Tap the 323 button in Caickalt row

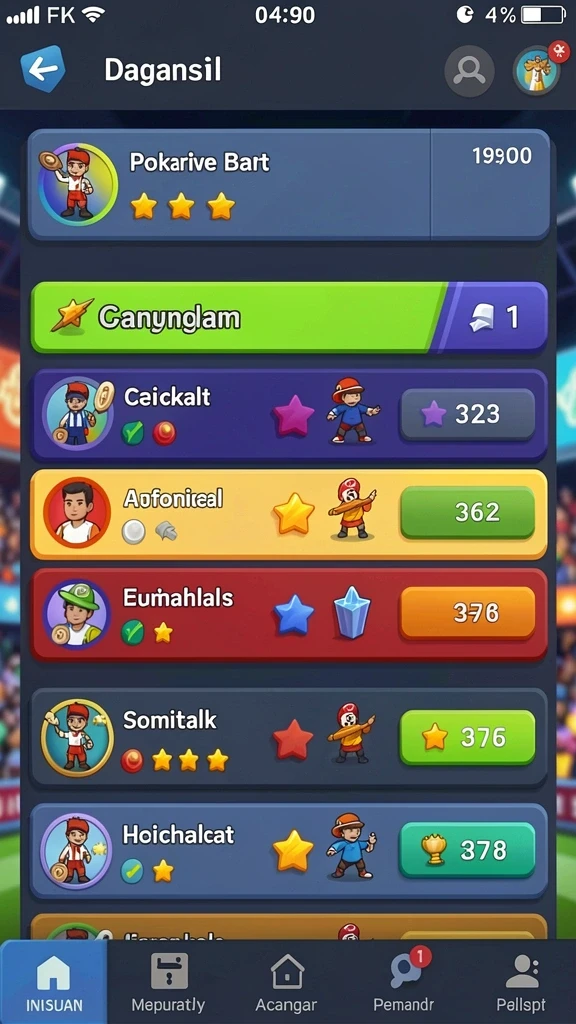click(468, 413)
